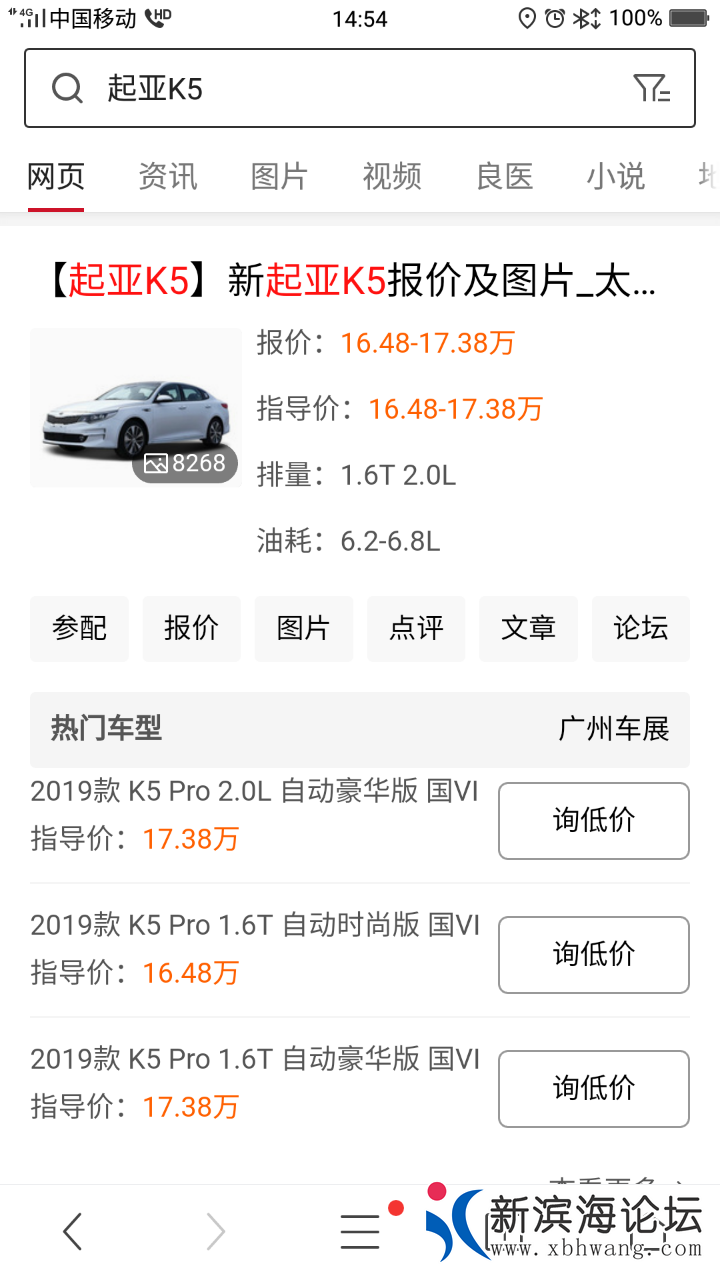View the Kia K5 photo gallery thumbnail
The width and height of the screenshot is (720, 1280).
pyautogui.click(x=136, y=408)
